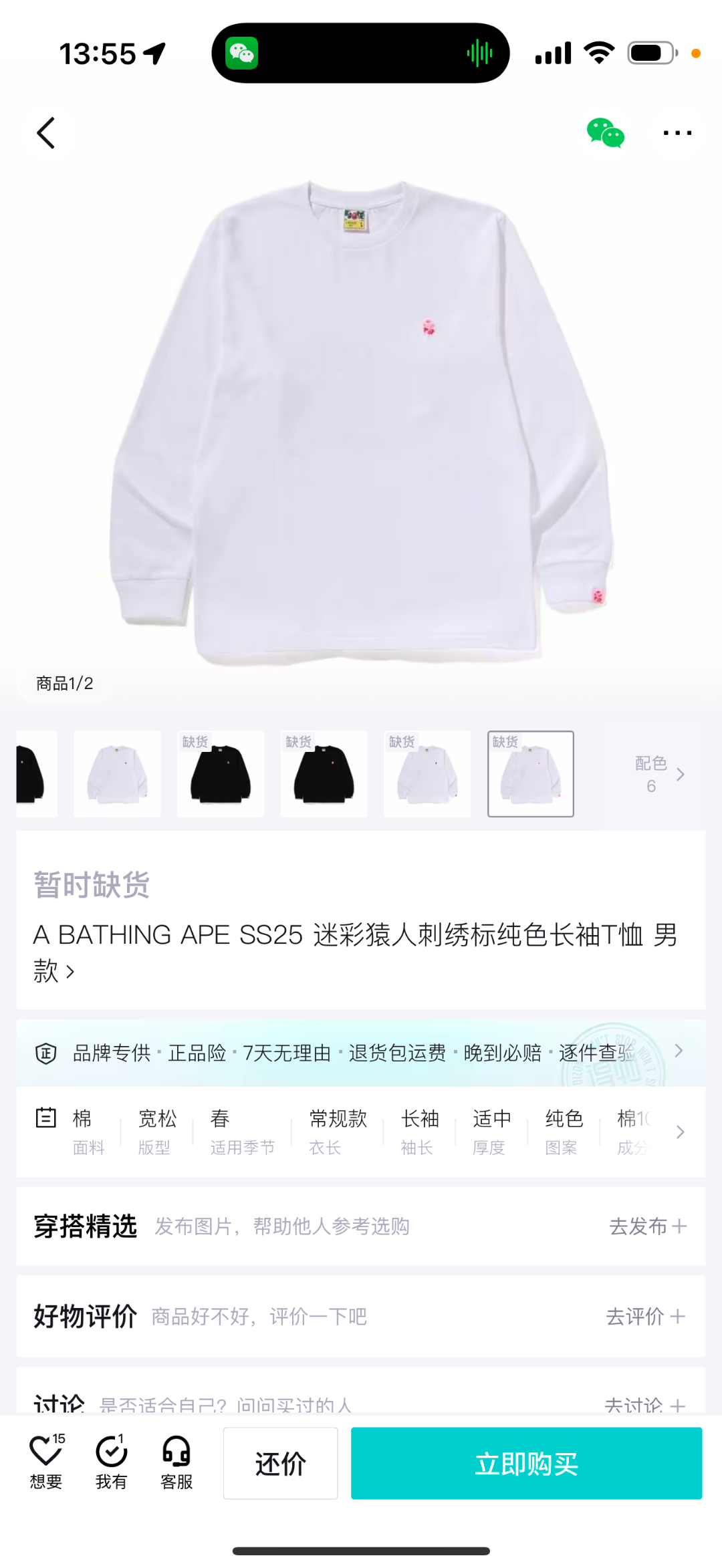This screenshot has width=722, height=1568.
Task: Tap 去评价 to write a review
Action: (645, 1317)
